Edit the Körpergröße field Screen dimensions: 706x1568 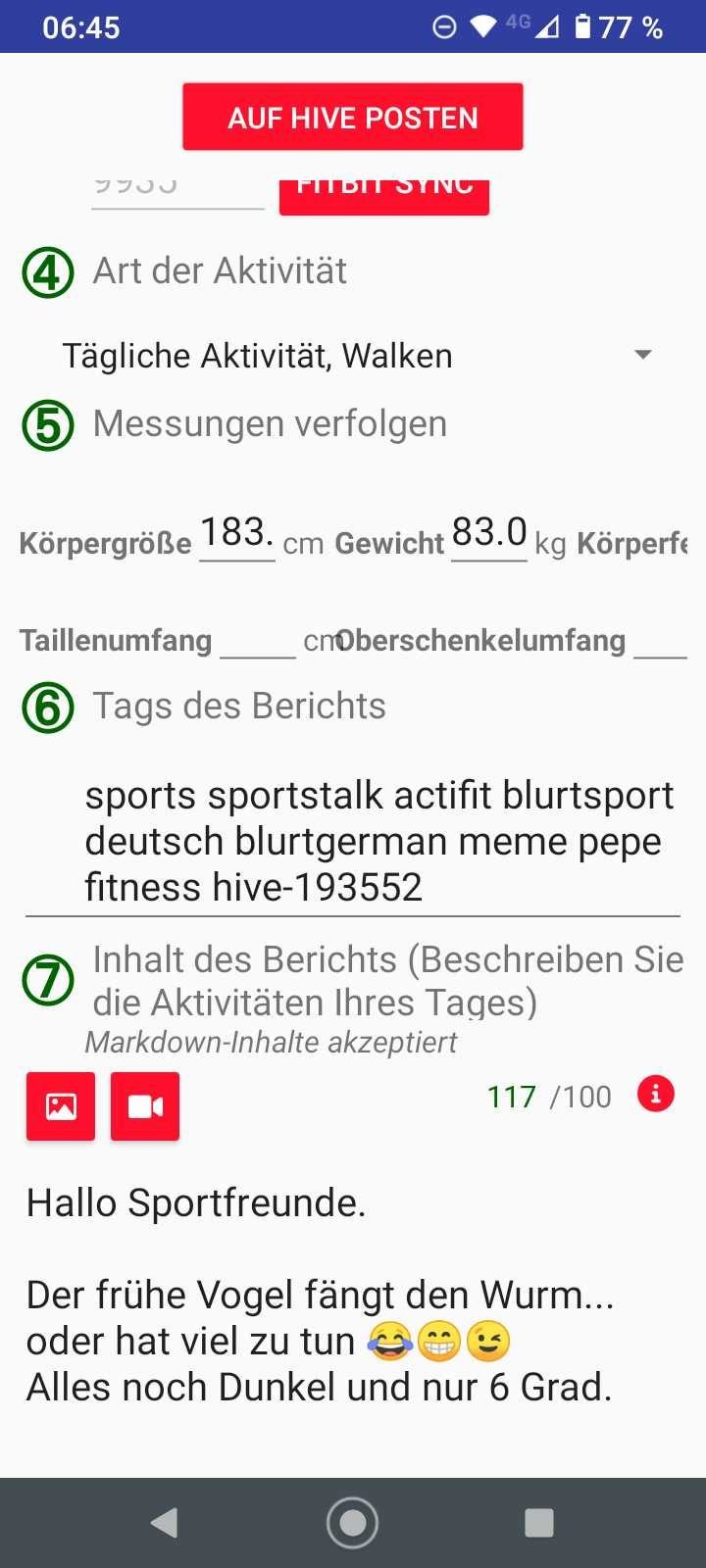tap(237, 535)
